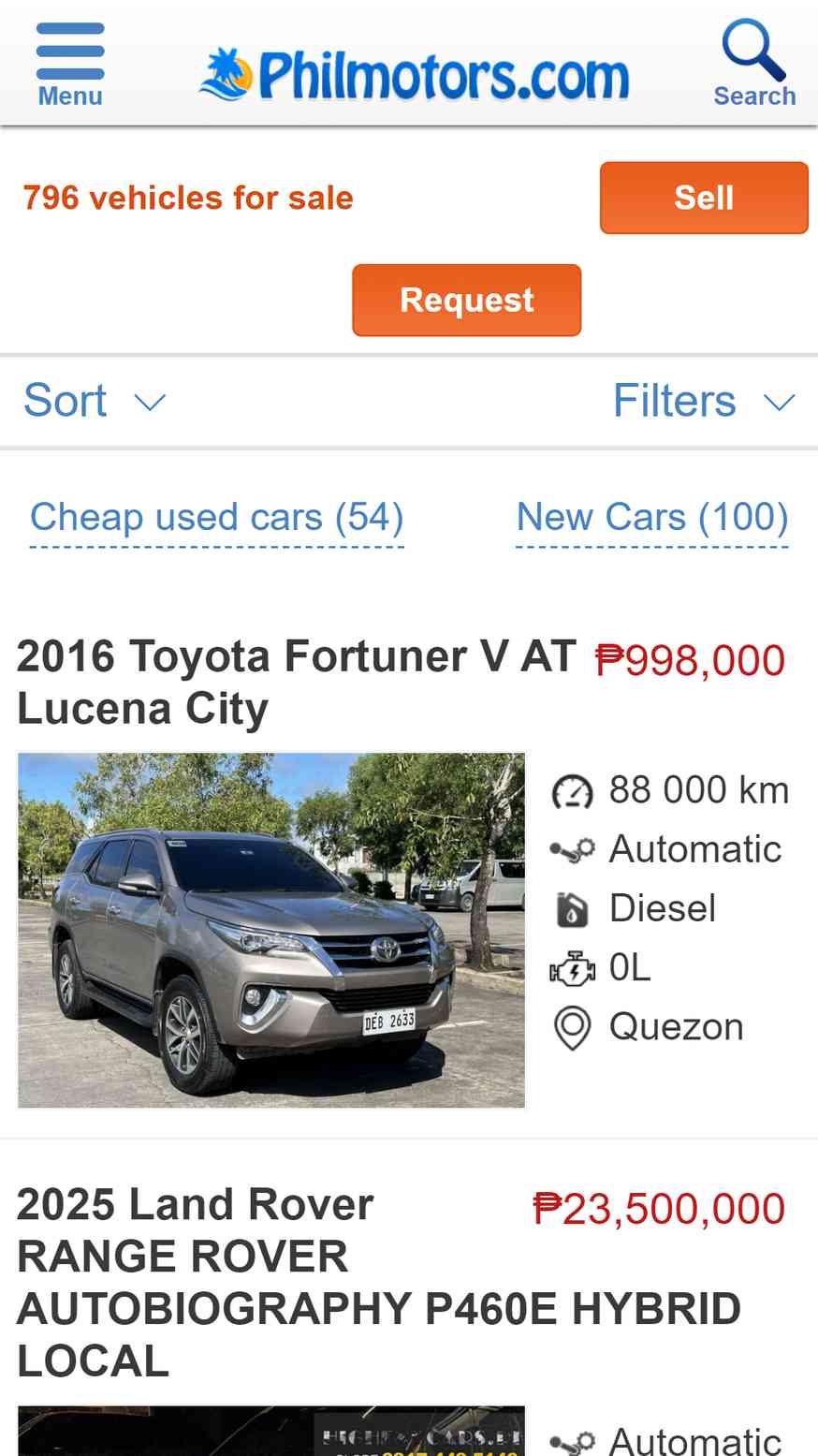Viewport: 818px width, 1456px height.
Task: Open the Search tool
Action: point(753,66)
